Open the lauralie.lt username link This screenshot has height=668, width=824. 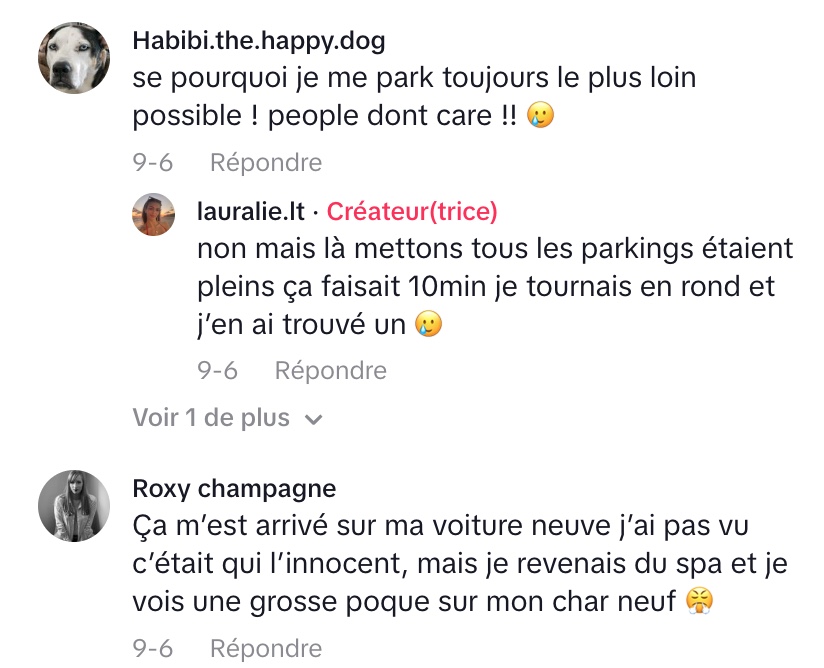click(249, 211)
